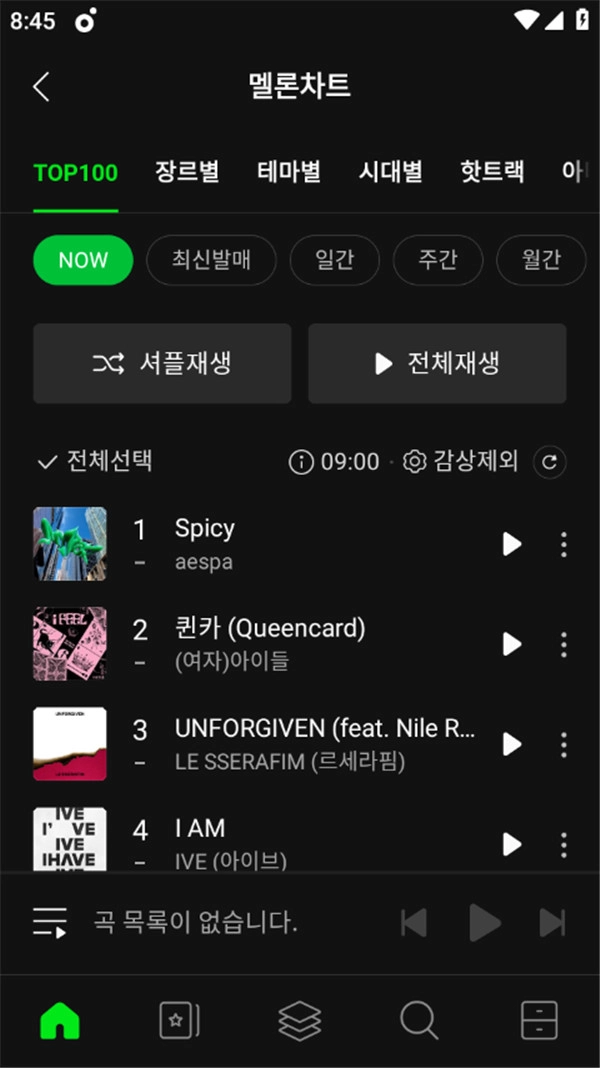Open the current playlist queue icon
This screenshot has height=1068, width=600.
[50, 922]
